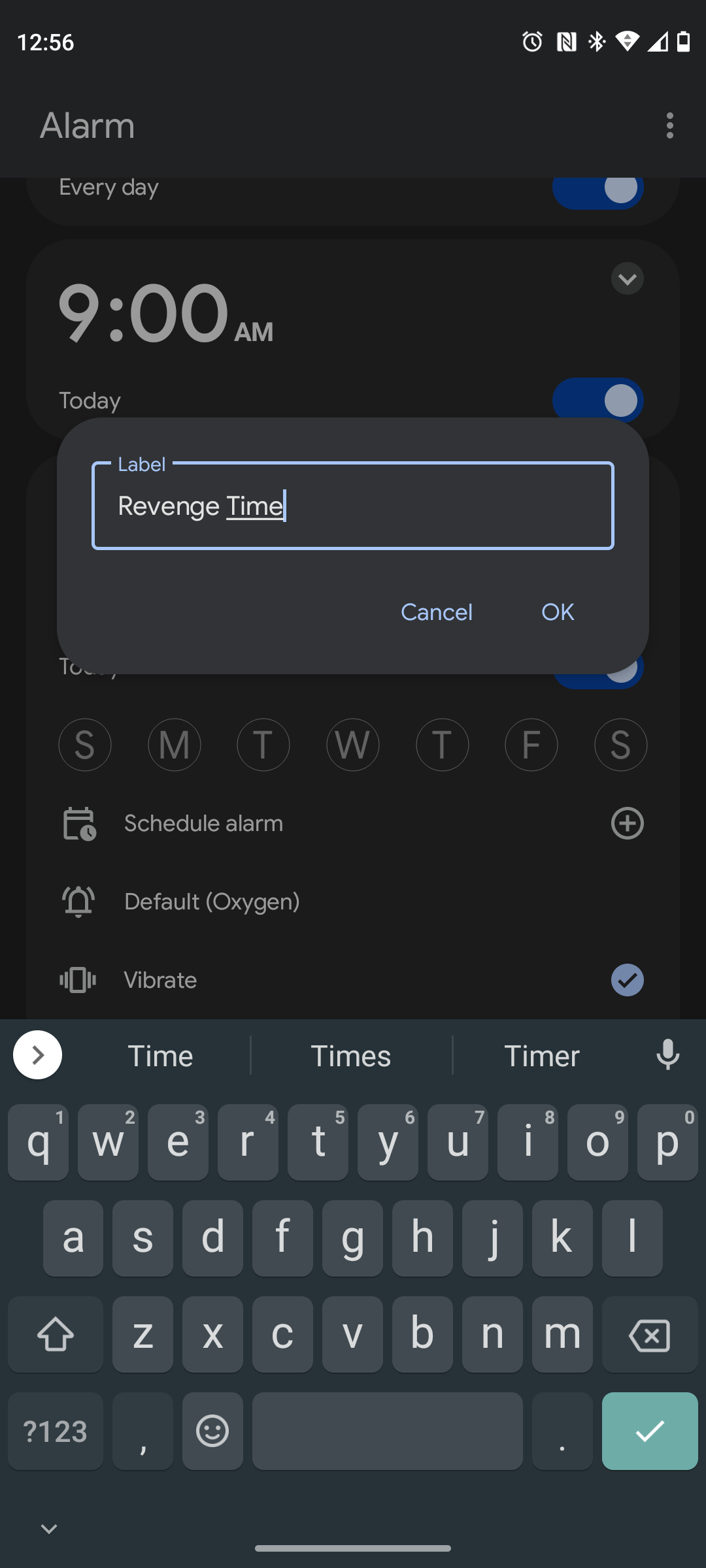Expand the keyboard suggestion strip arrow

point(38,1054)
